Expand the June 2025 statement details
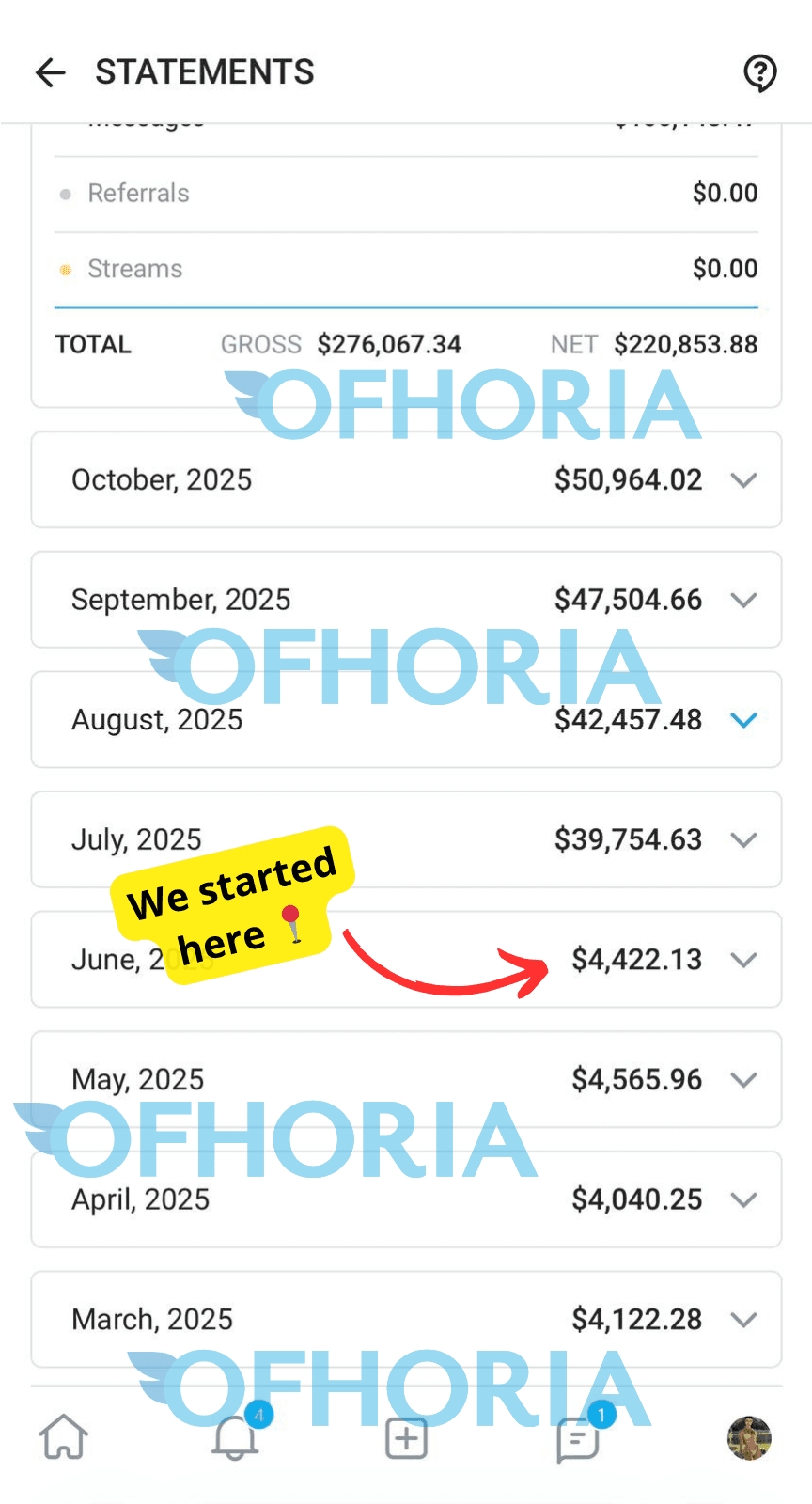The image size is (812, 1504). tap(743, 960)
